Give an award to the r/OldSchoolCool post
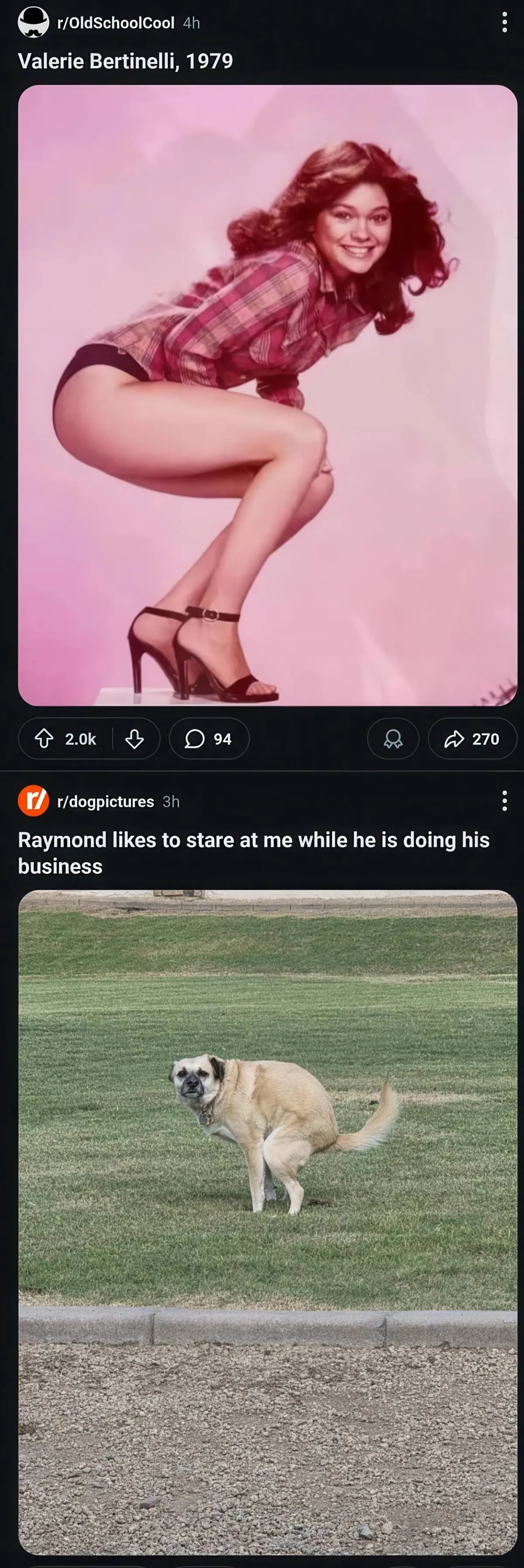The height and width of the screenshot is (1568, 524). coord(393,739)
